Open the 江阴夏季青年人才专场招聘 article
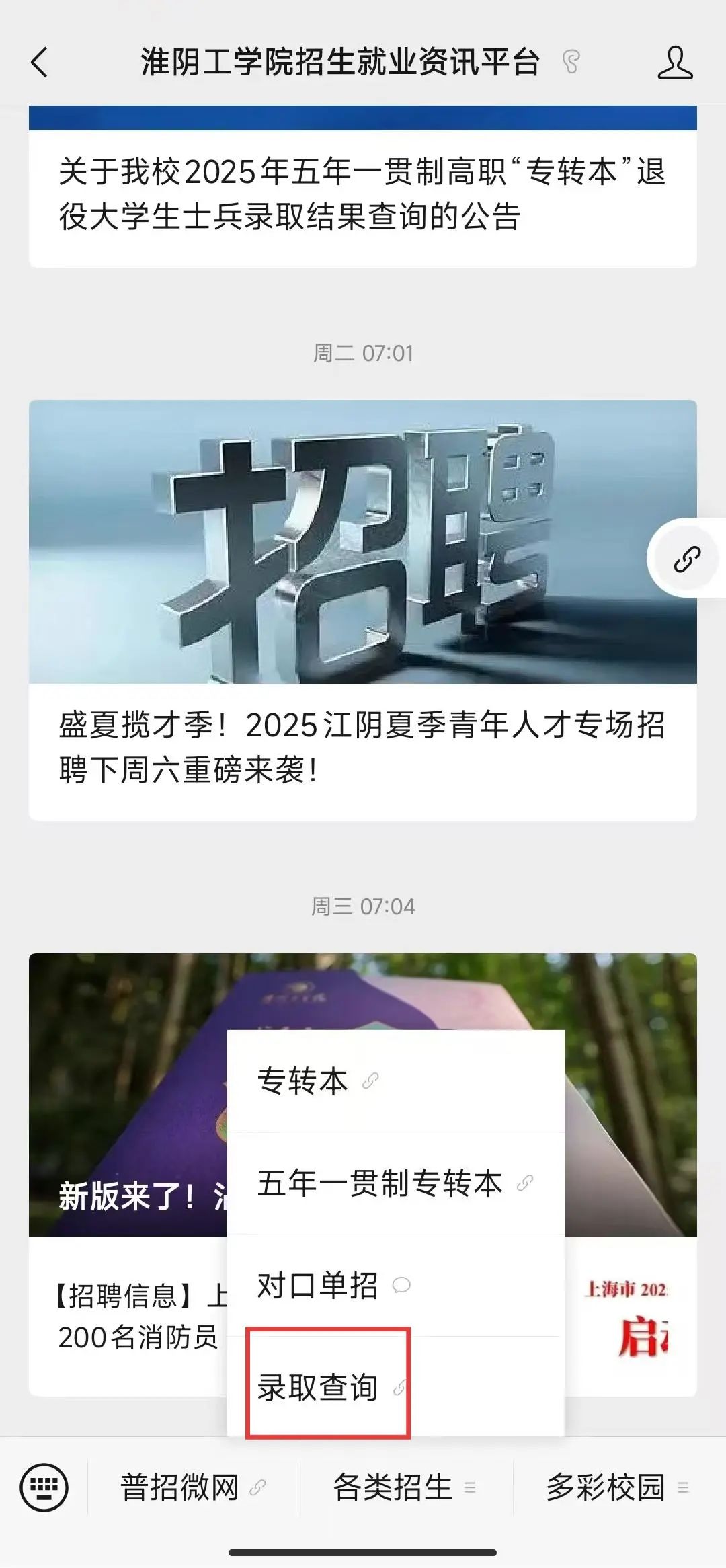Image resolution: width=726 pixels, height=1568 pixels. (x=362, y=746)
